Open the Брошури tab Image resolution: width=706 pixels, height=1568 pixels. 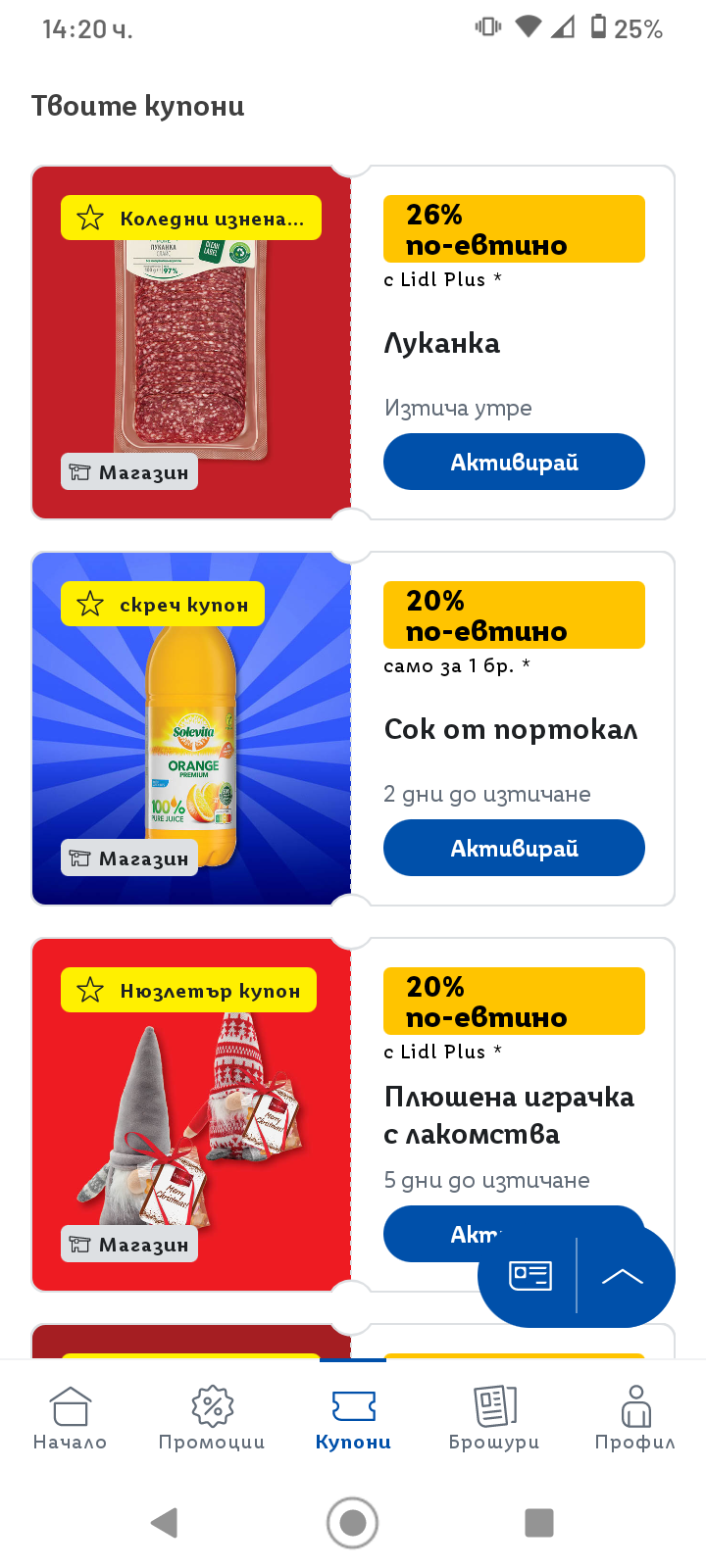[x=494, y=1417]
